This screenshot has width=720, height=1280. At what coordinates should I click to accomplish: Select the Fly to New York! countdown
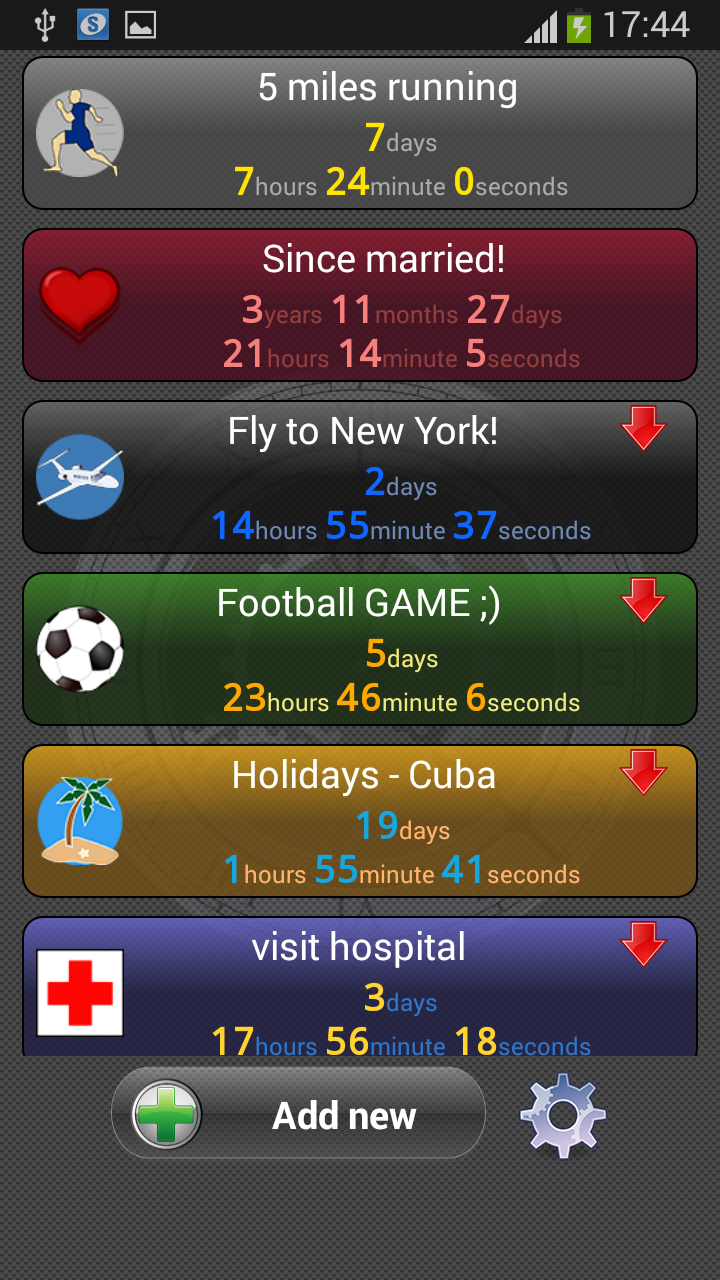(x=360, y=477)
